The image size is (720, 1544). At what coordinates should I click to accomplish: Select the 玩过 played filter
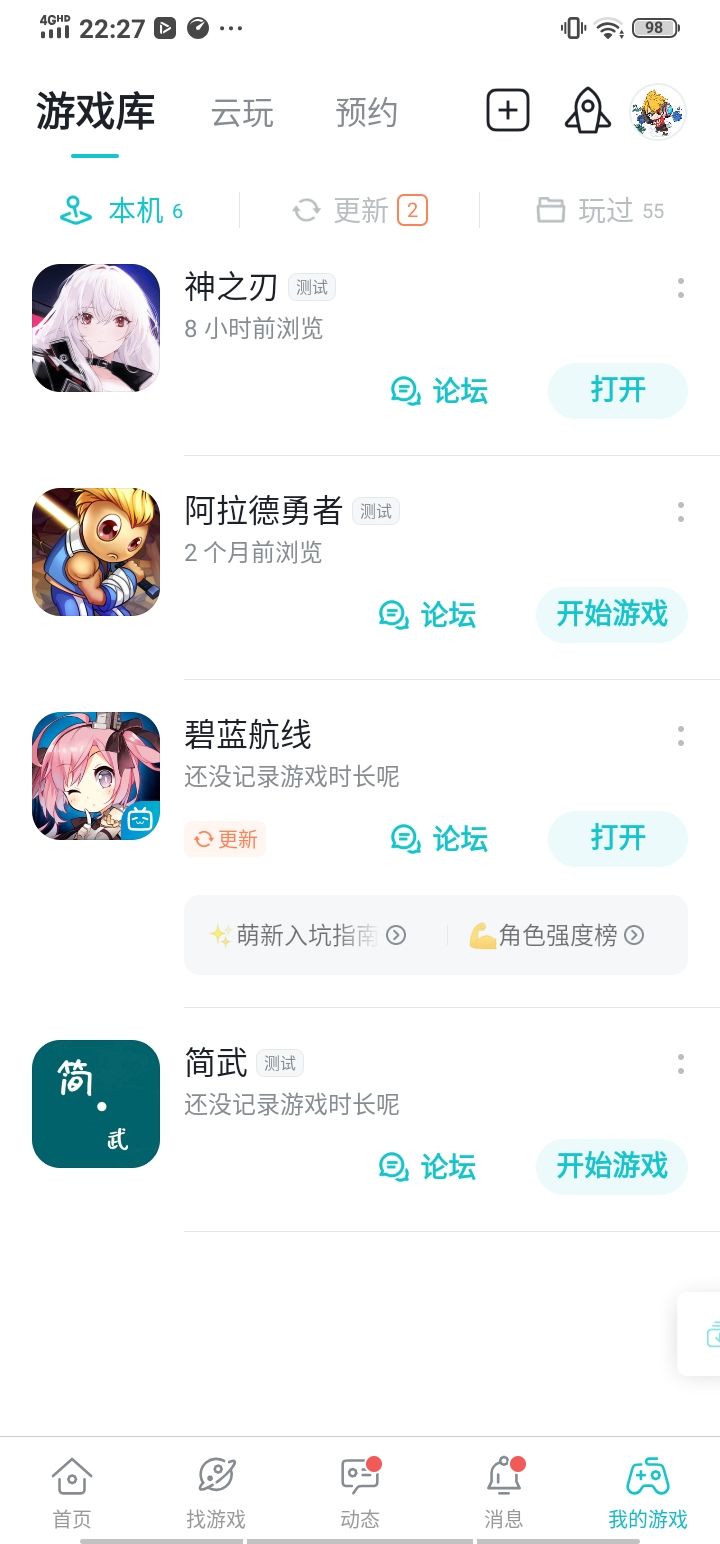(x=600, y=211)
